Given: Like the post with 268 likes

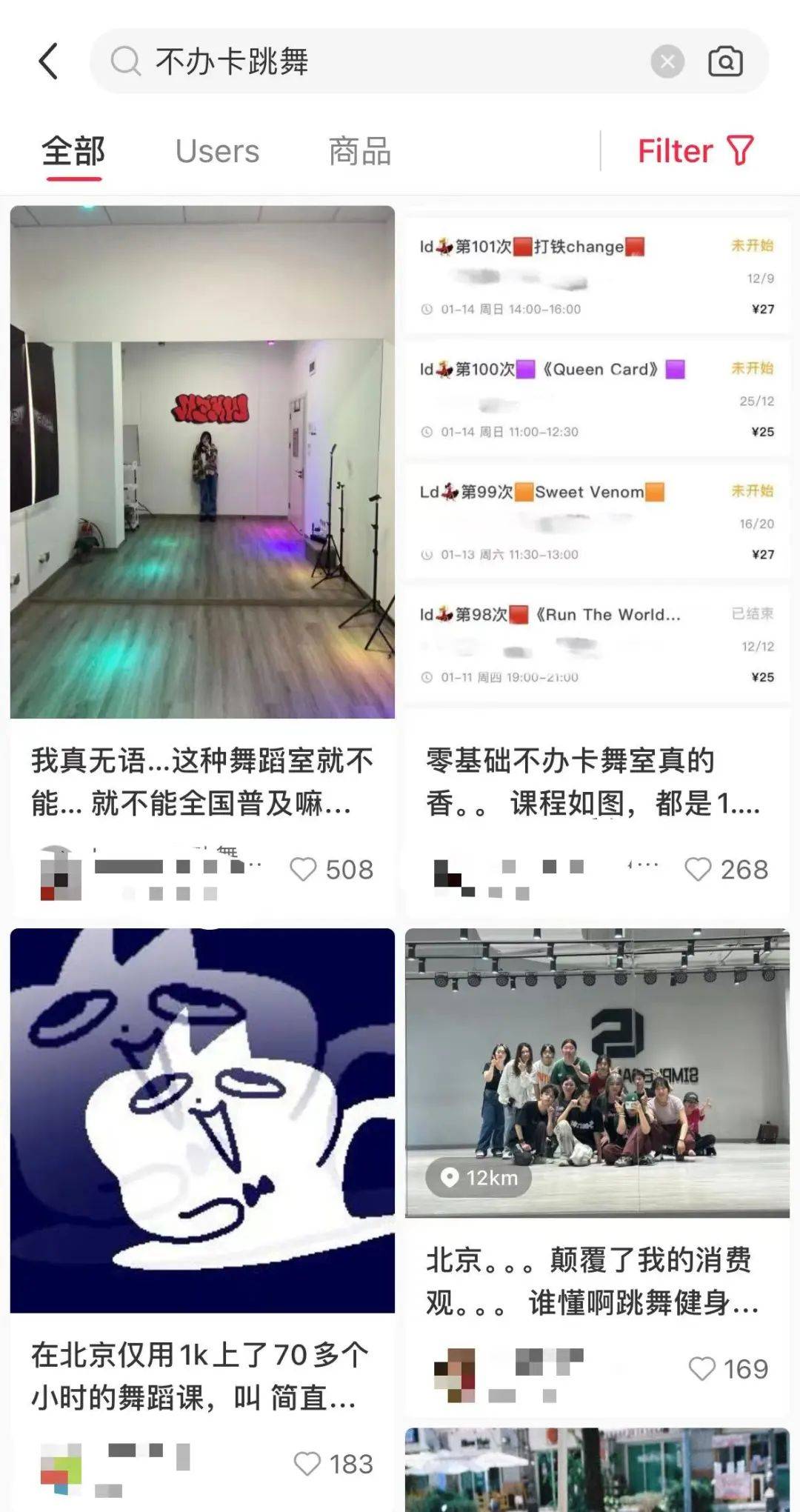Looking at the screenshot, I should pos(698,869).
